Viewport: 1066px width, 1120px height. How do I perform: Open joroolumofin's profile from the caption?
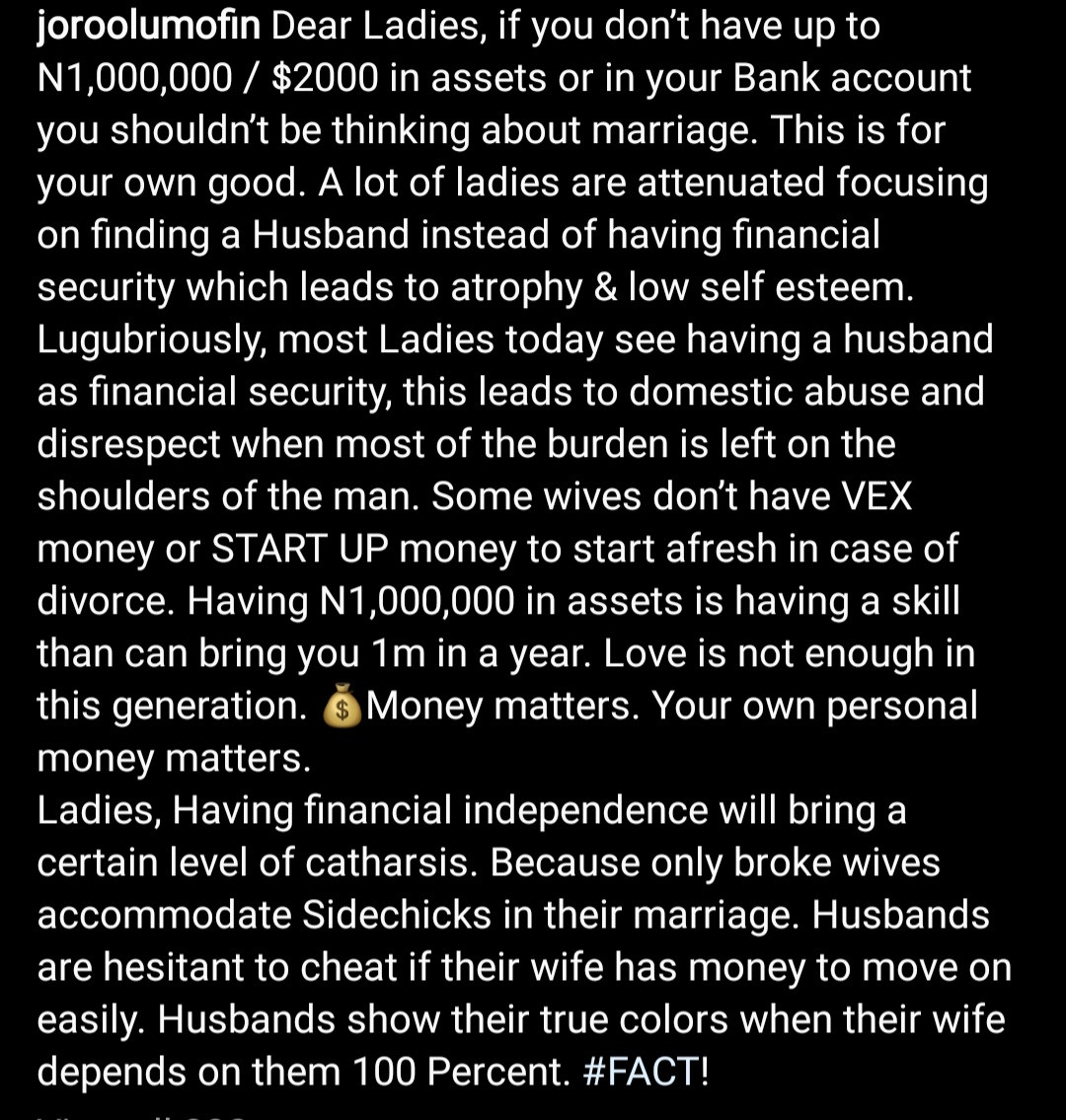coord(148,27)
